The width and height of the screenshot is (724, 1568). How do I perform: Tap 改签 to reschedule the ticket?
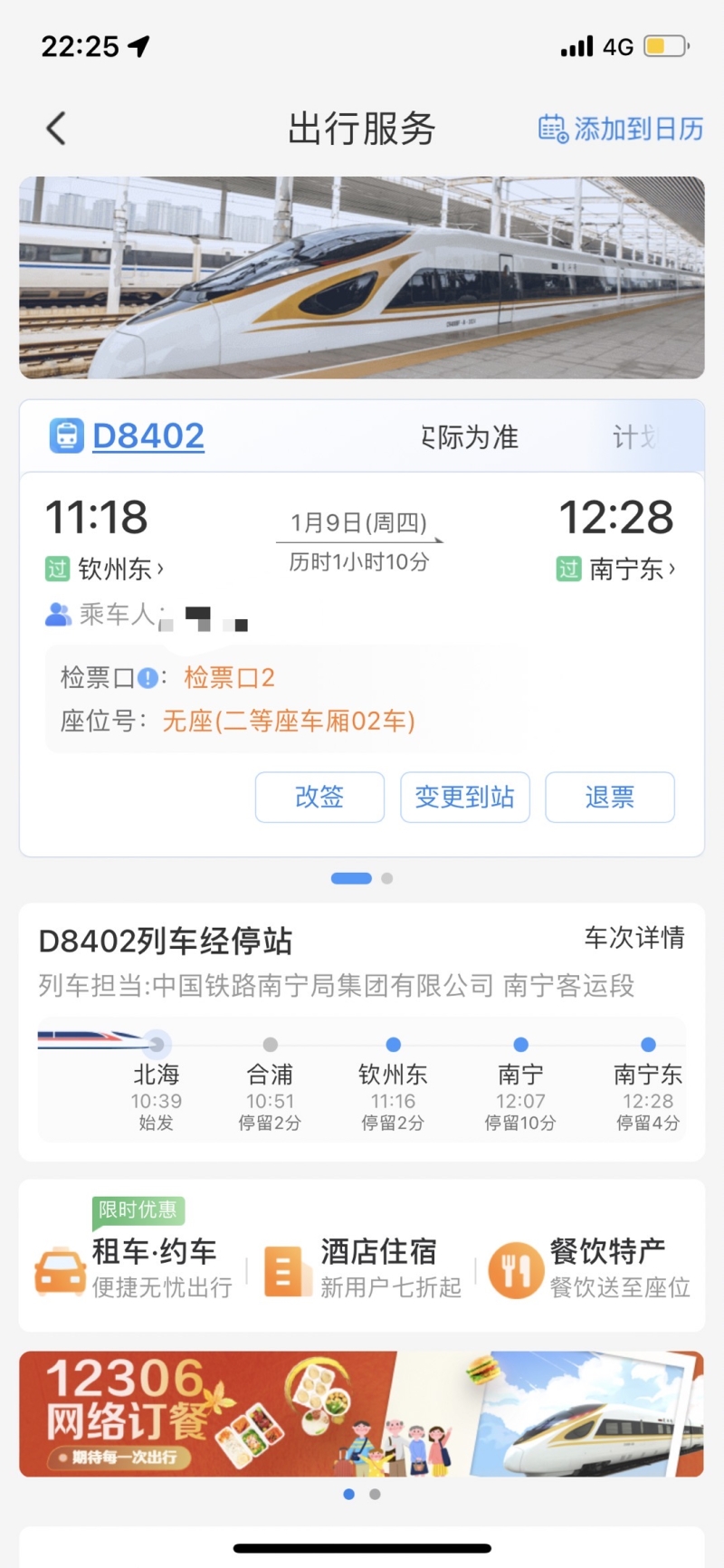319,797
